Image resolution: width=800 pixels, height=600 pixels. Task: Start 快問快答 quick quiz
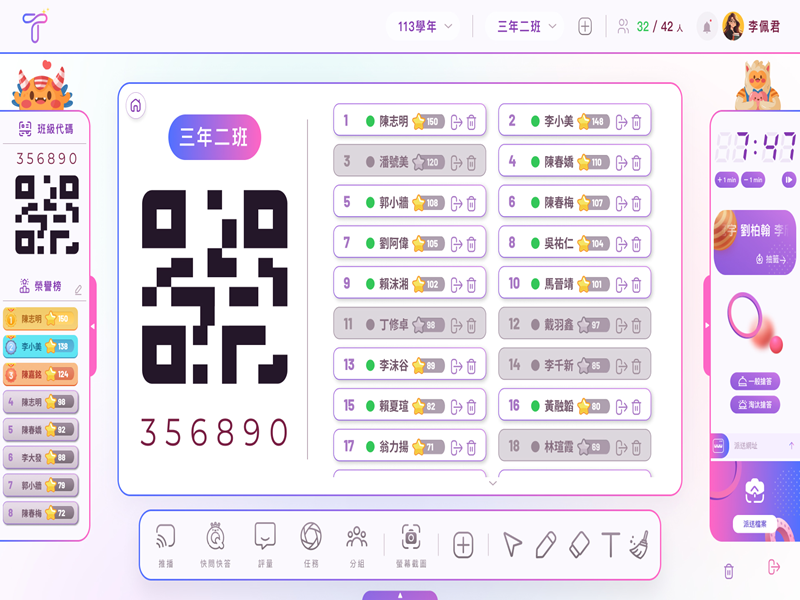[215, 545]
